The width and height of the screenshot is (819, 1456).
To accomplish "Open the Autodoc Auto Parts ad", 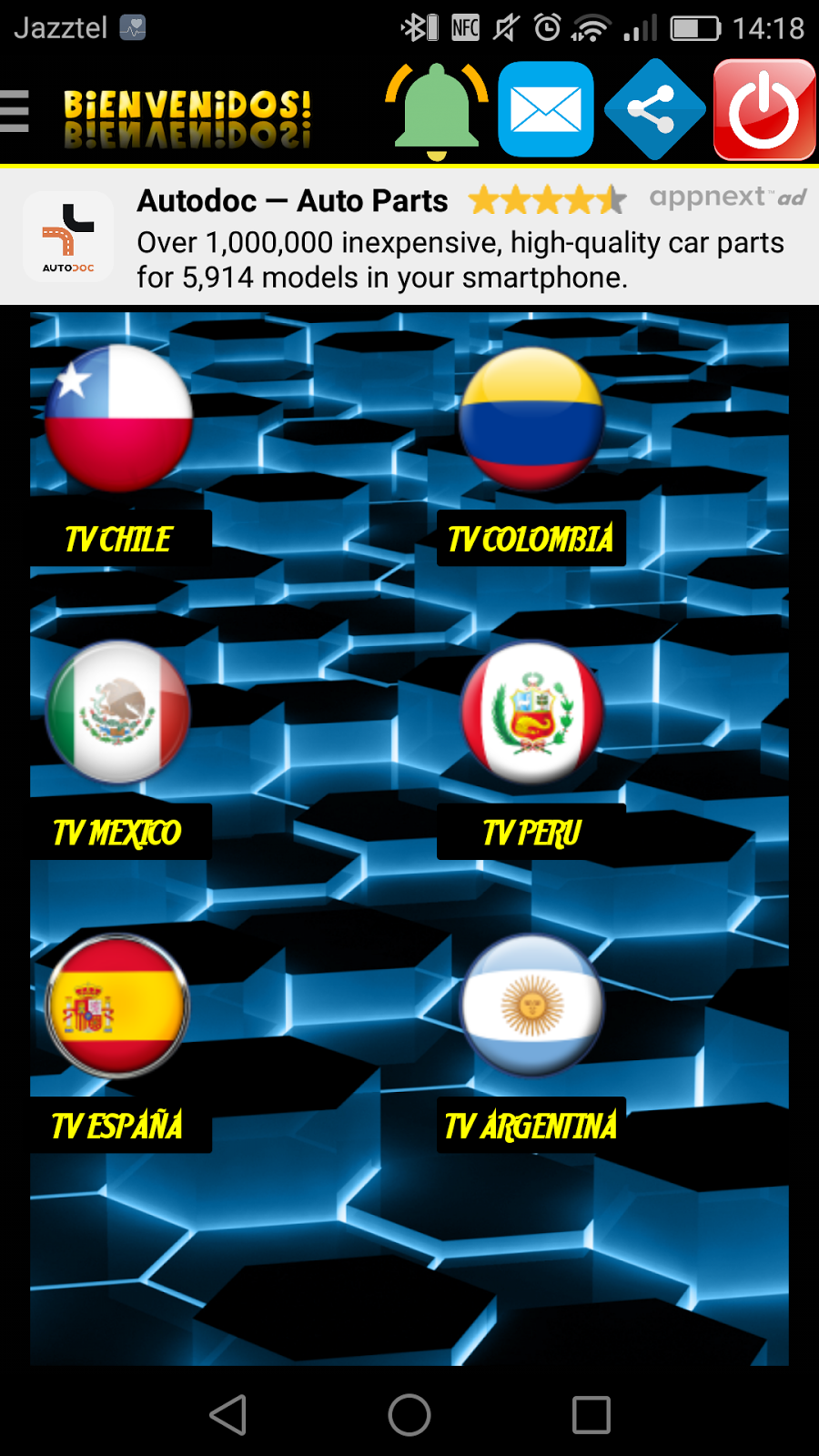I will [409, 238].
